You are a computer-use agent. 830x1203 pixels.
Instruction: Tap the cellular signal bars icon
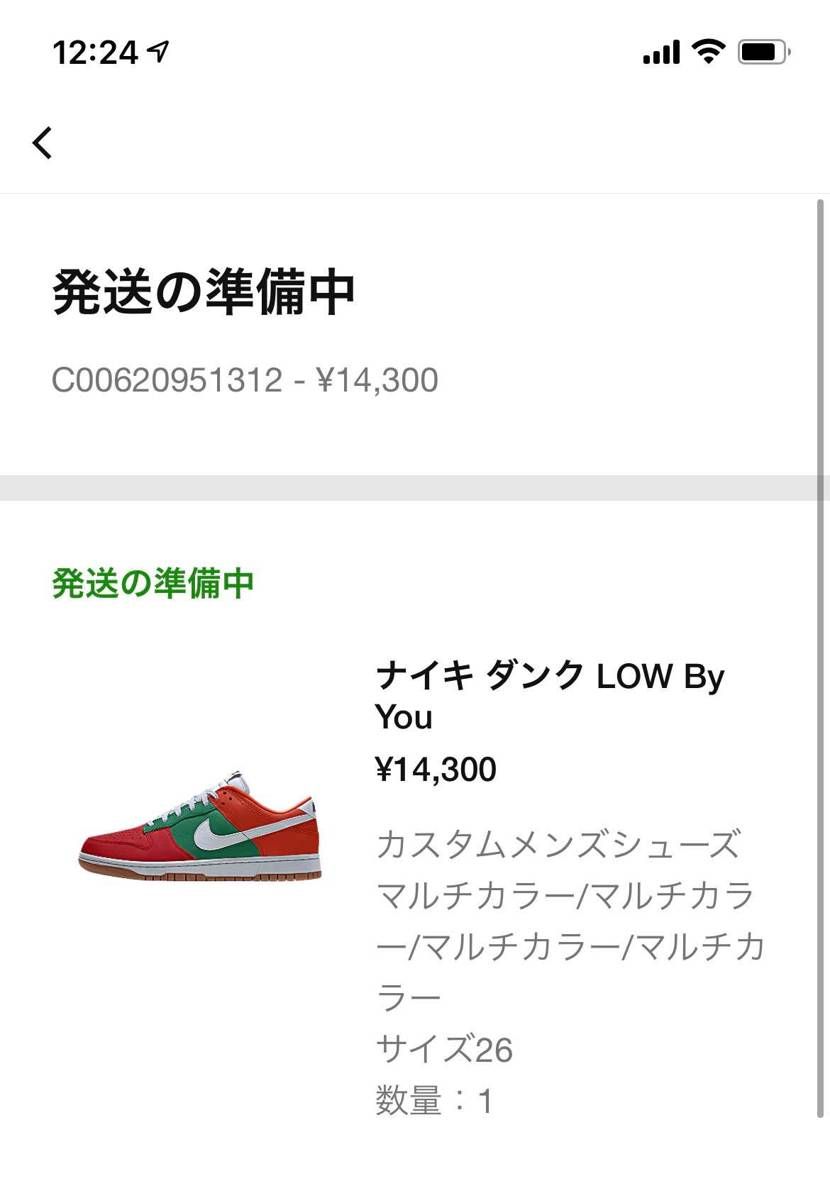(x=660, y=51)
